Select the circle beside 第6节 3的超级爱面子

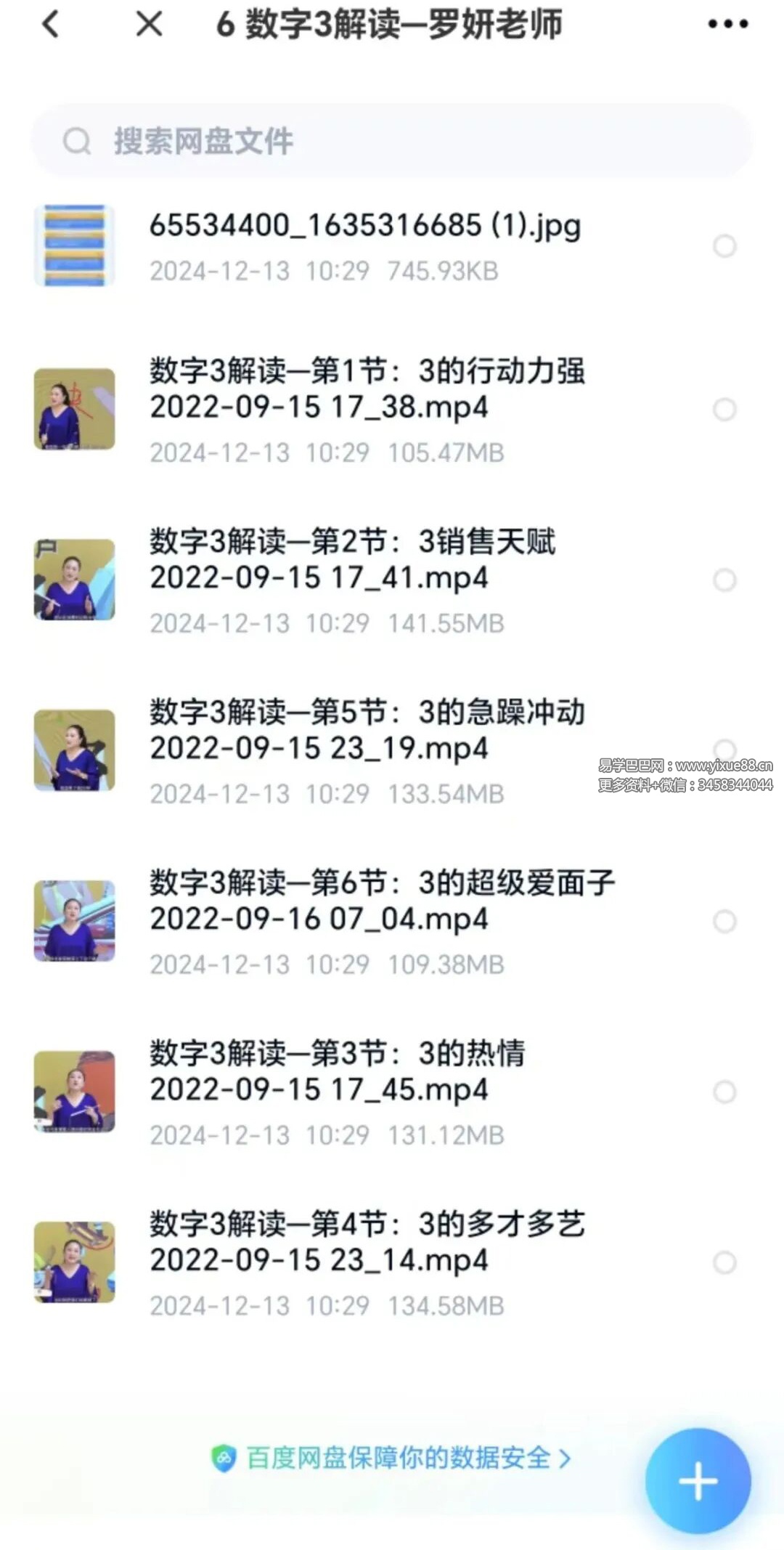(x=724, y=922)
